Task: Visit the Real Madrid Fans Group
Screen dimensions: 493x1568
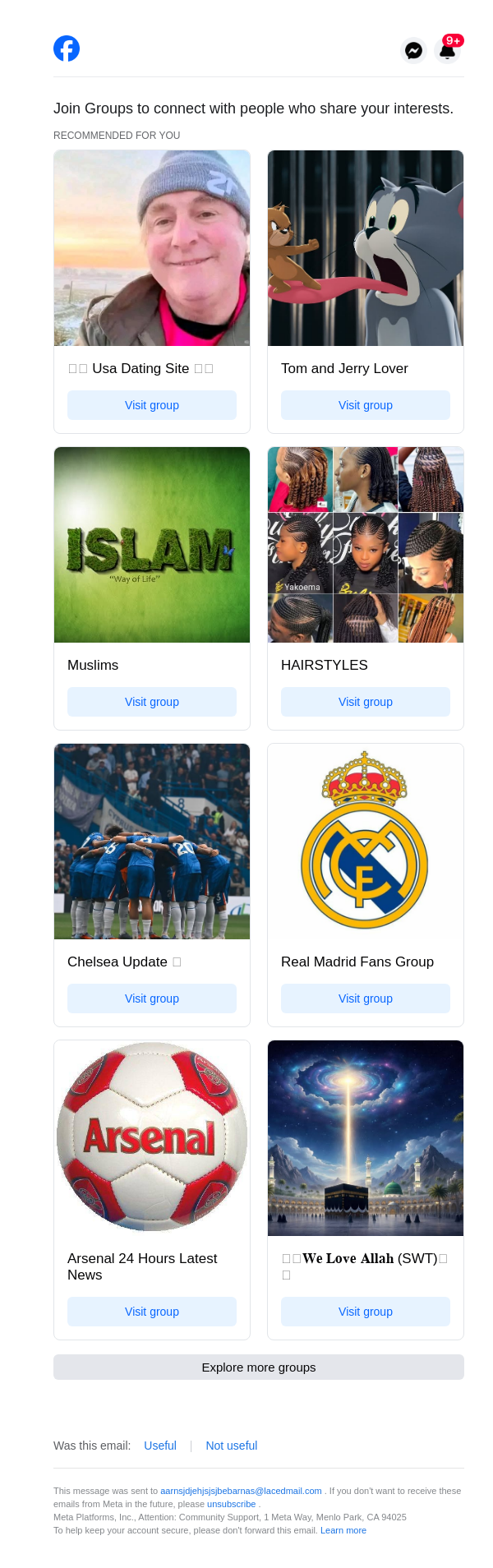Action: pos(366,998)
